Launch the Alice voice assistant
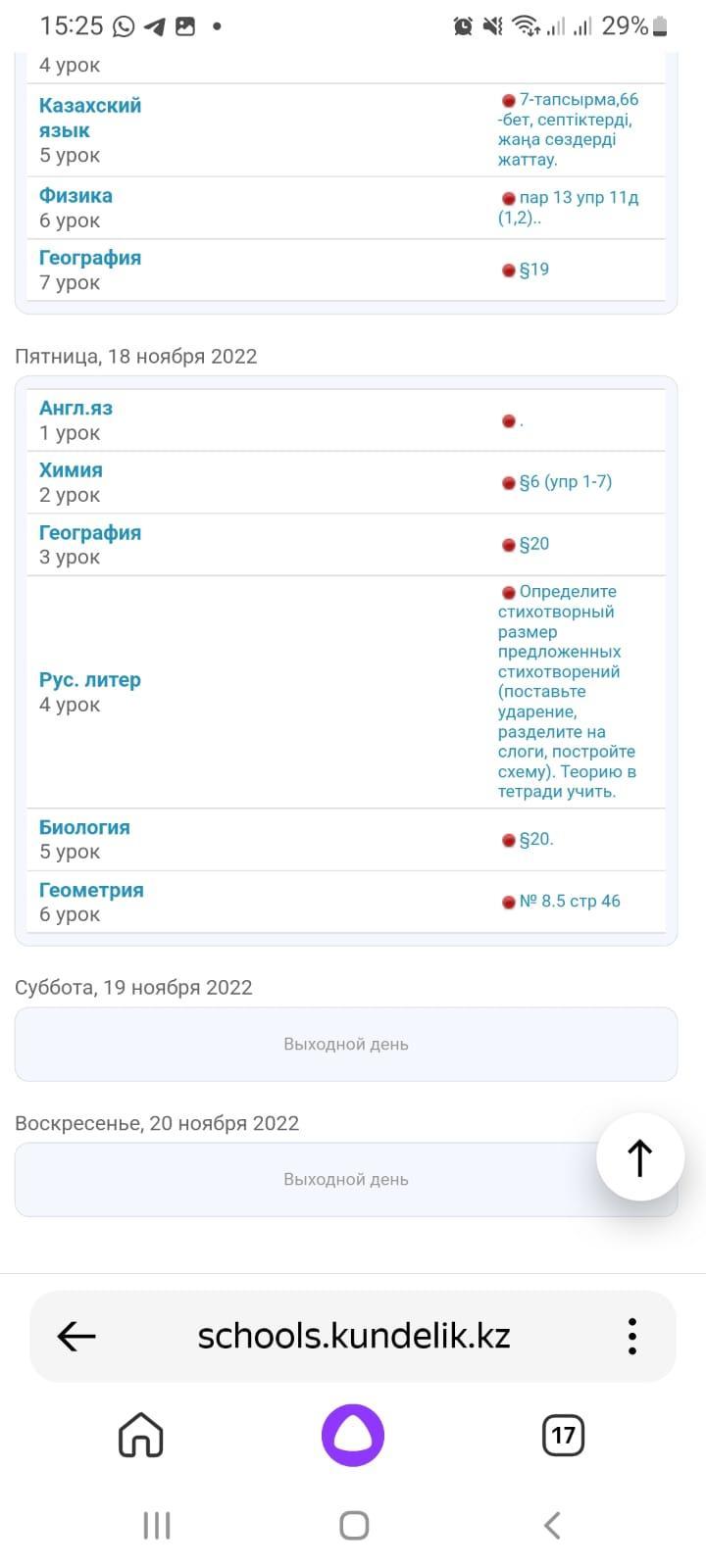The height and width of the screenshot is (1568, 706). pyautogui.click(x=353, y=1436)
